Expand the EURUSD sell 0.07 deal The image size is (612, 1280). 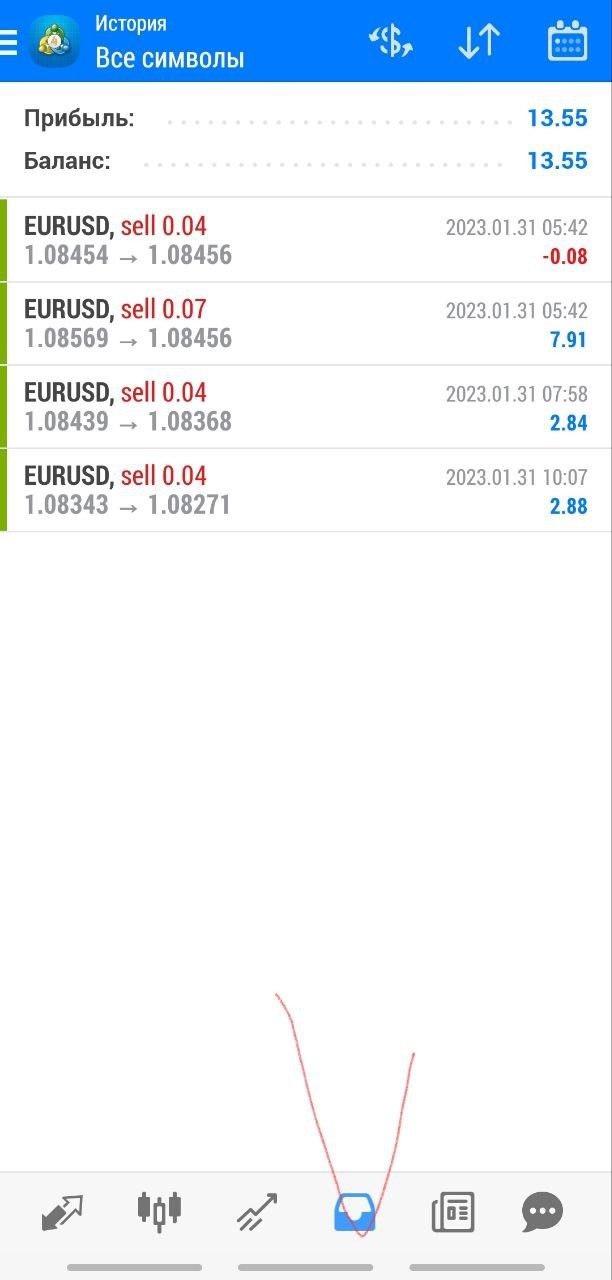coord(306,324)
